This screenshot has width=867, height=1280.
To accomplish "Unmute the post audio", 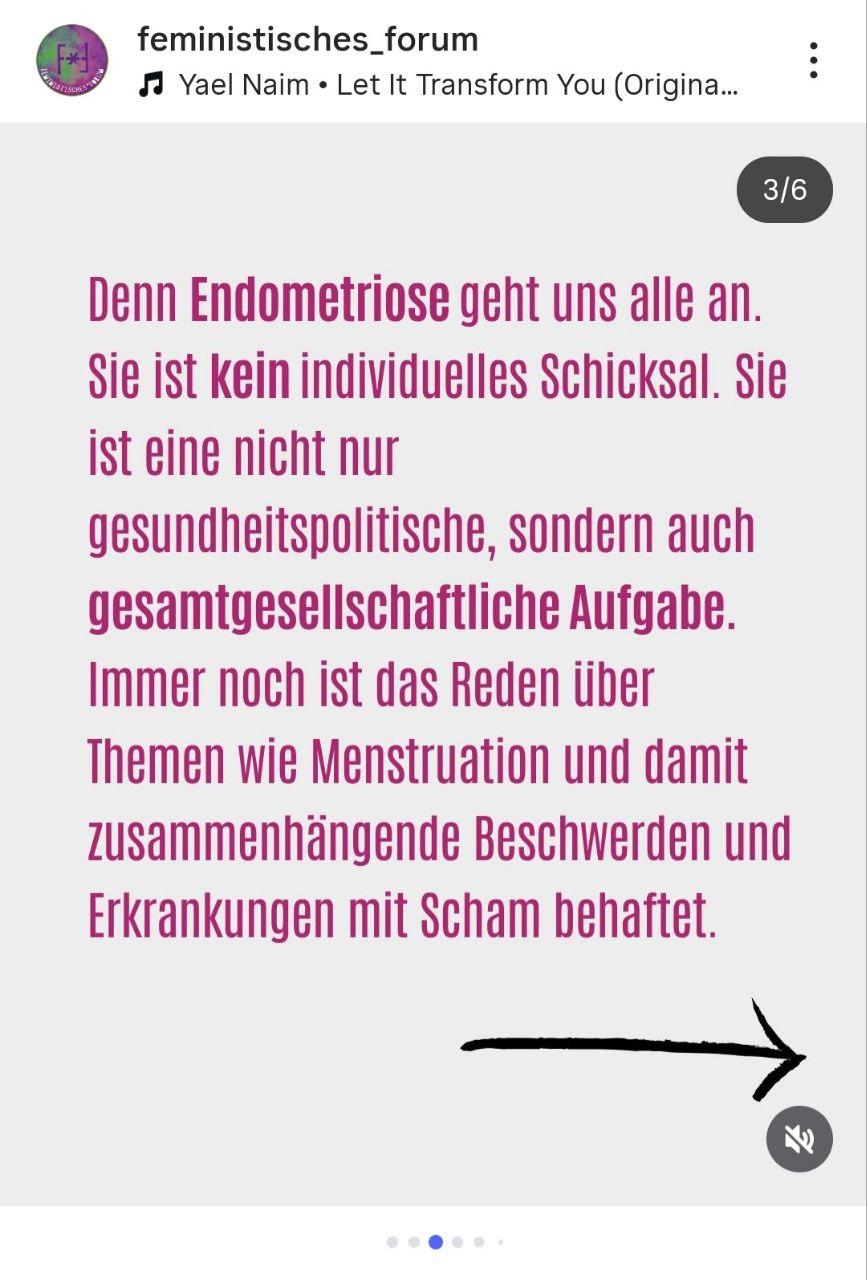I will [x=799, y=1138].
